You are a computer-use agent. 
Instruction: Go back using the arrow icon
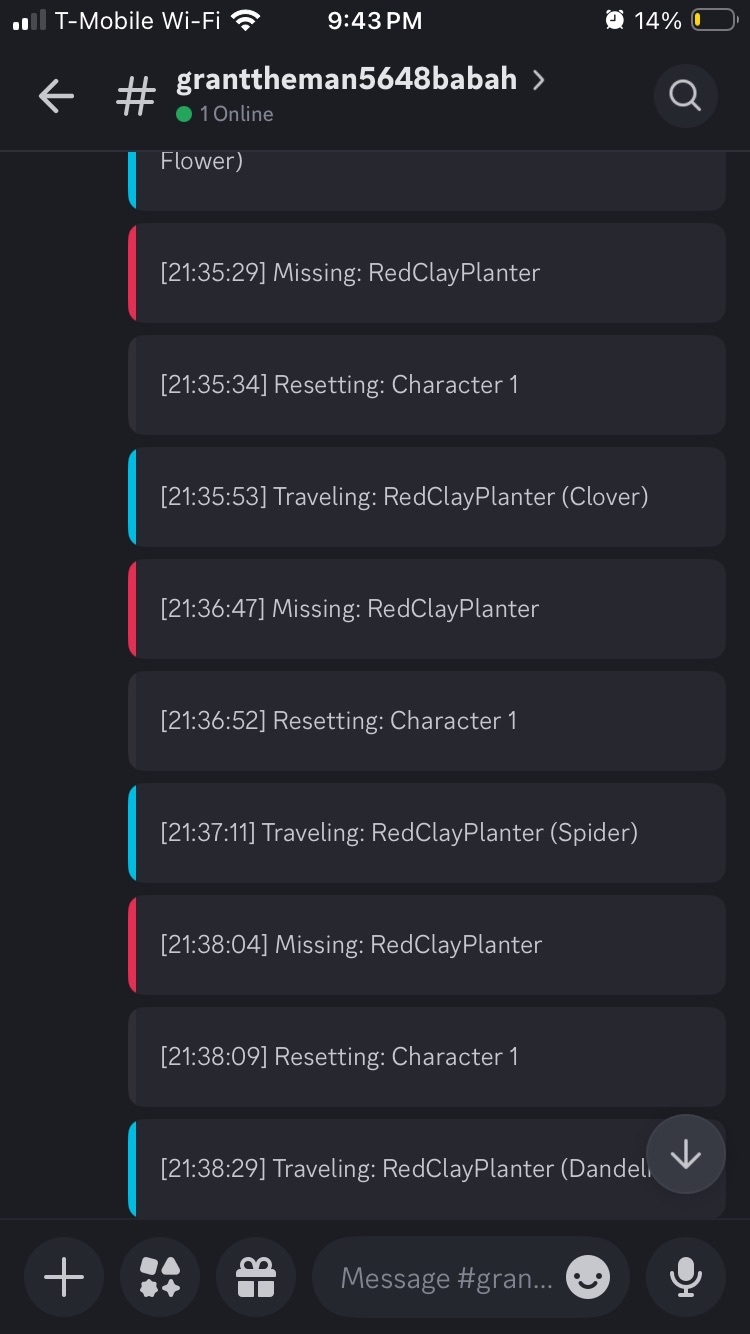coord(56,96)
